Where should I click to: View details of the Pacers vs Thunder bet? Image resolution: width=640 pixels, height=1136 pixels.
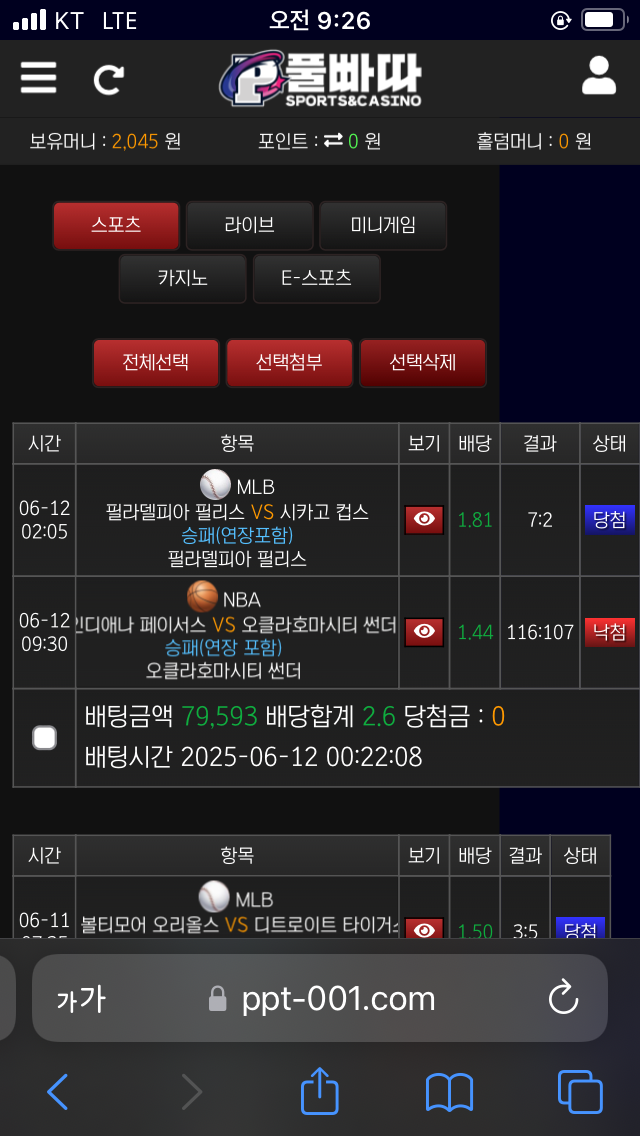424,632
